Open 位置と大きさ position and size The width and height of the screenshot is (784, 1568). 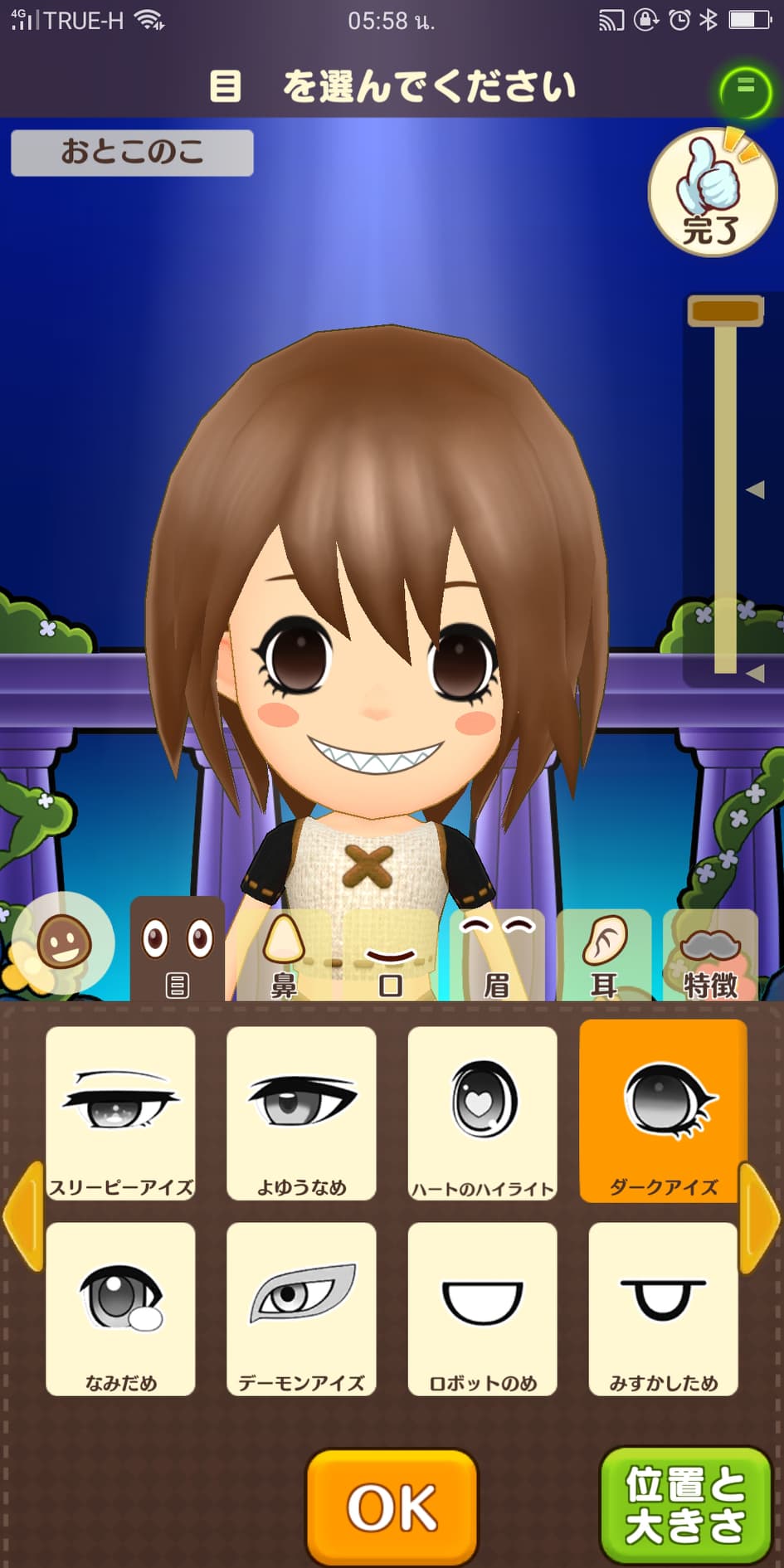tap(685, 1505)
